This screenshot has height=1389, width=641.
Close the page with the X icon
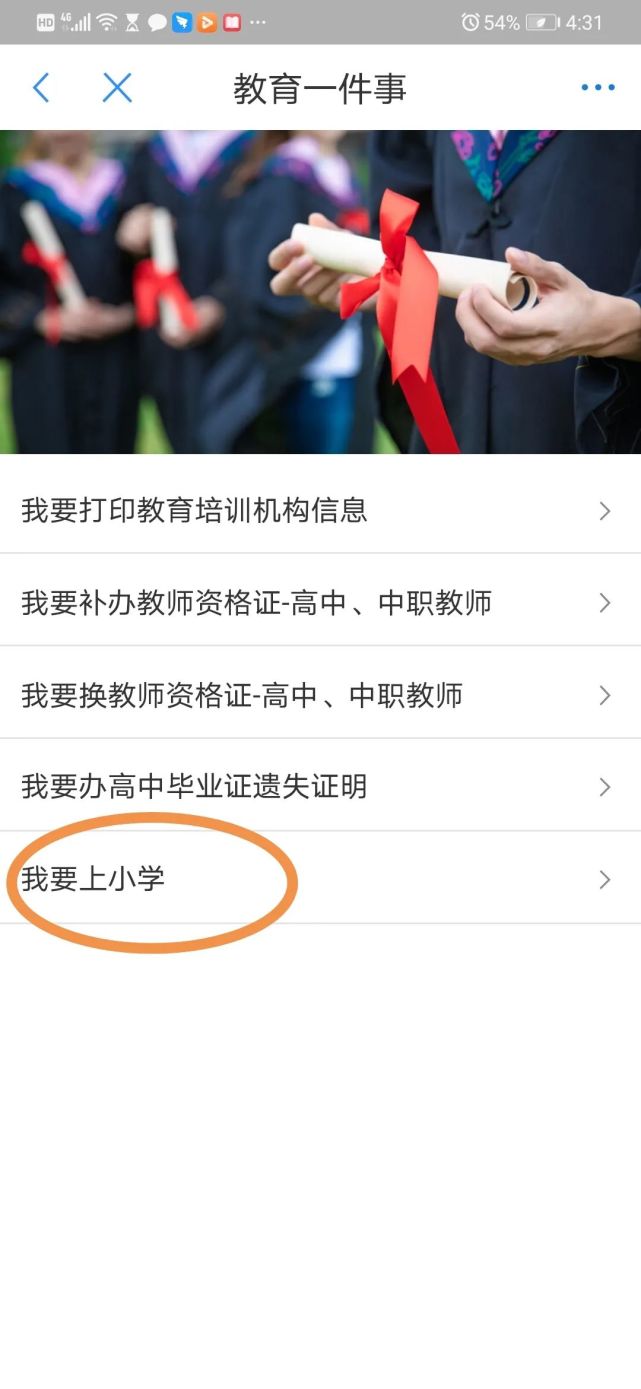click(117, 88)
